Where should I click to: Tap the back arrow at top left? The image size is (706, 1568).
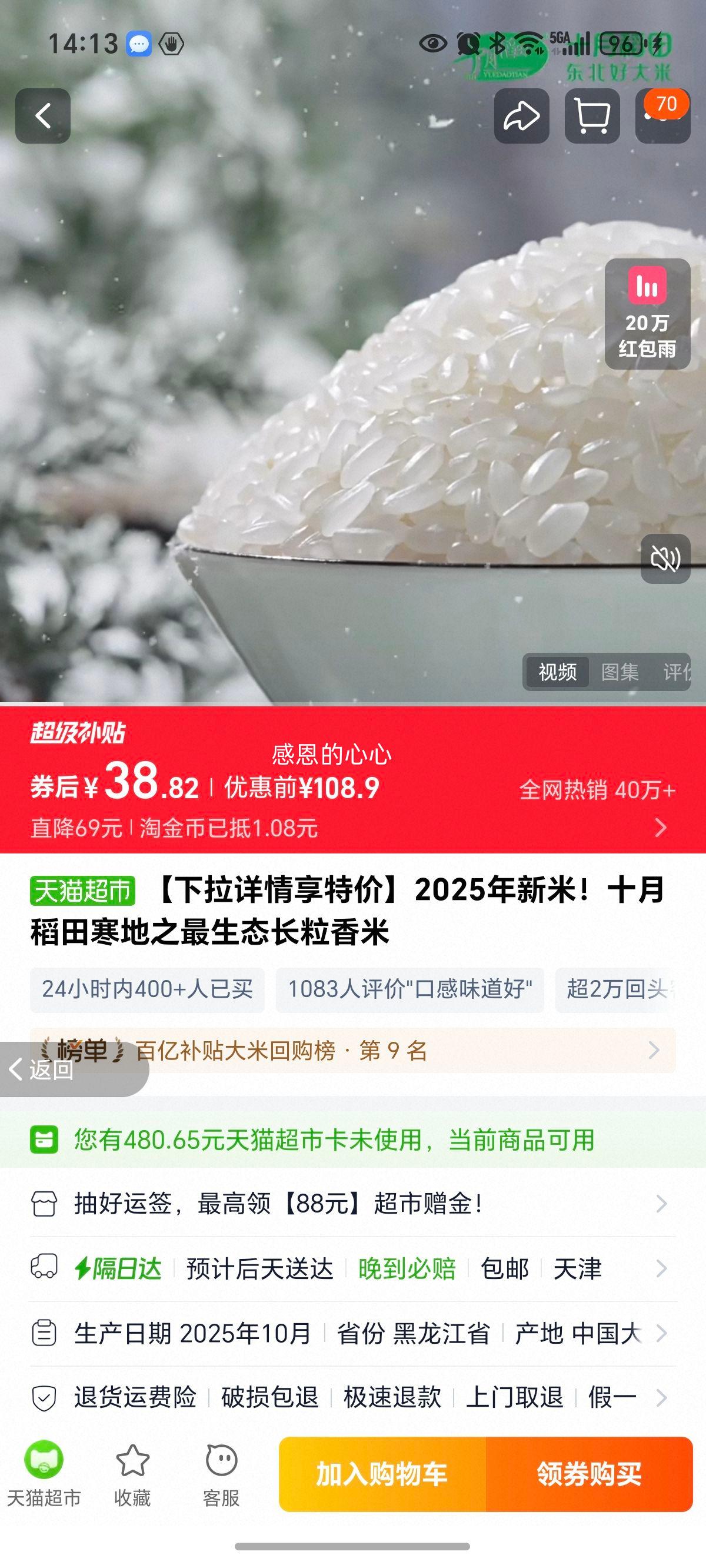42,117
